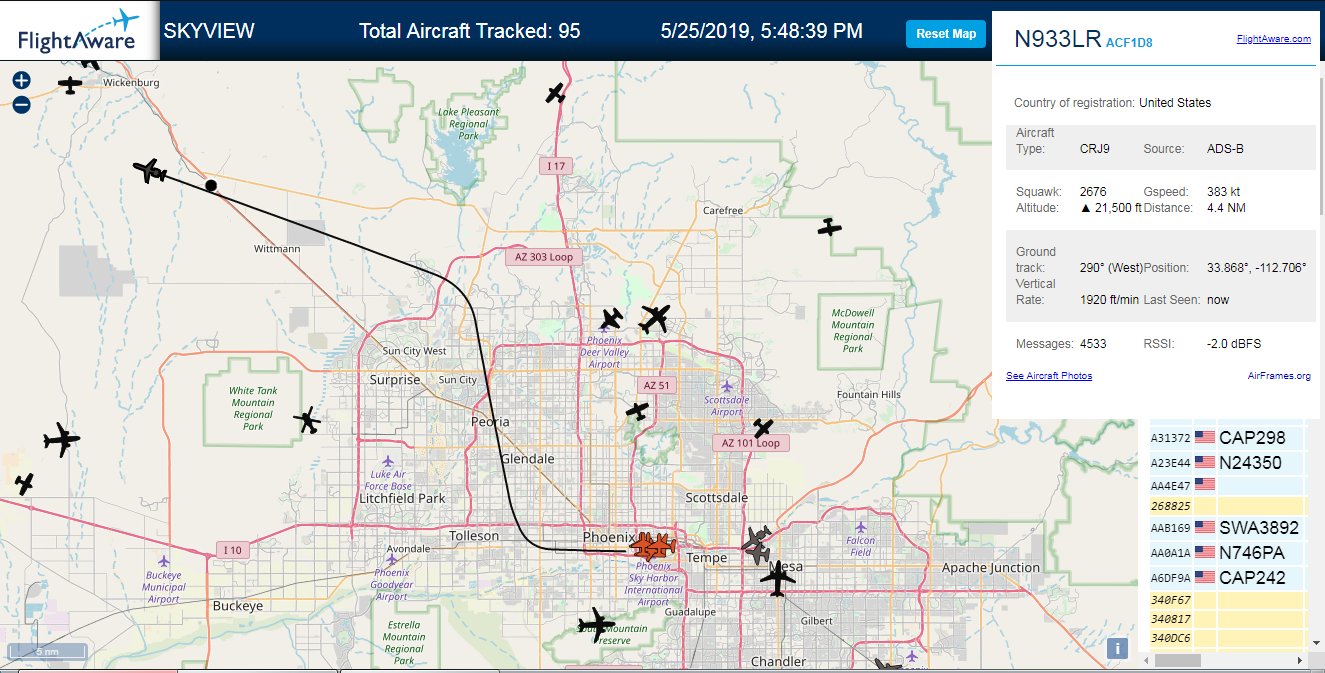Viewport: 1325px width, 673px height.
Task: Select the N24350 aircraft row
Action: pyautogui.click(x=1227, y=463)
